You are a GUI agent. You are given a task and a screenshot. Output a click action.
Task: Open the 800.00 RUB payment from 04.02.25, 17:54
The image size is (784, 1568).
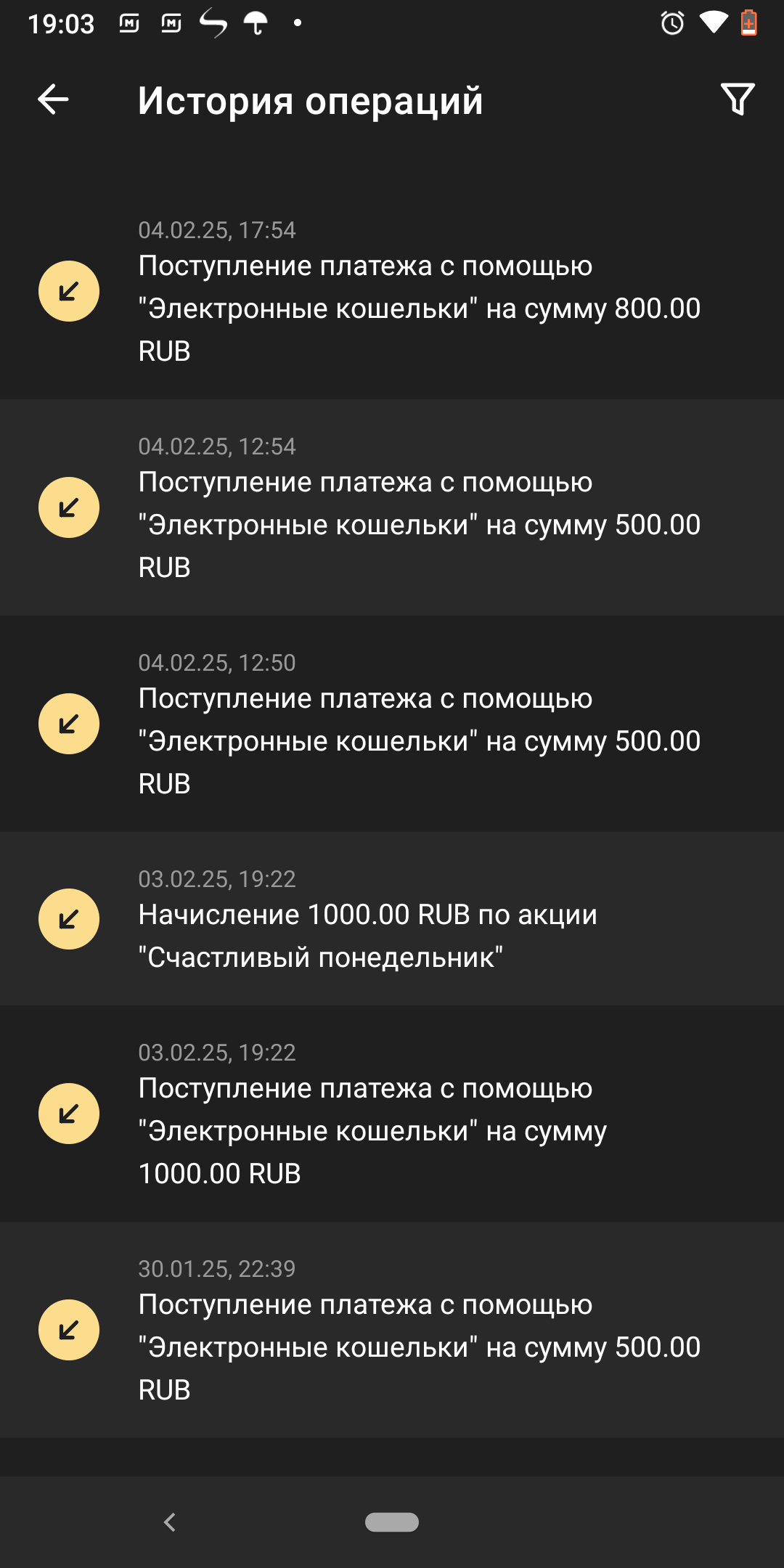click(x=392, y=292)
